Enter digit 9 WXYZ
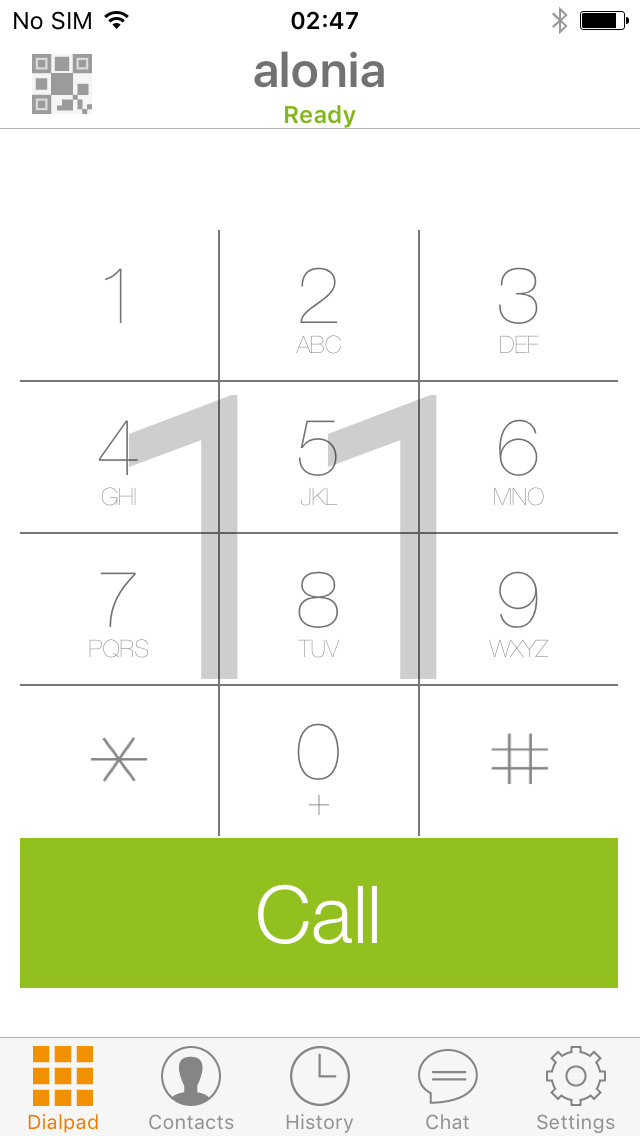640x1136 pixels. (x=519, y=609)
